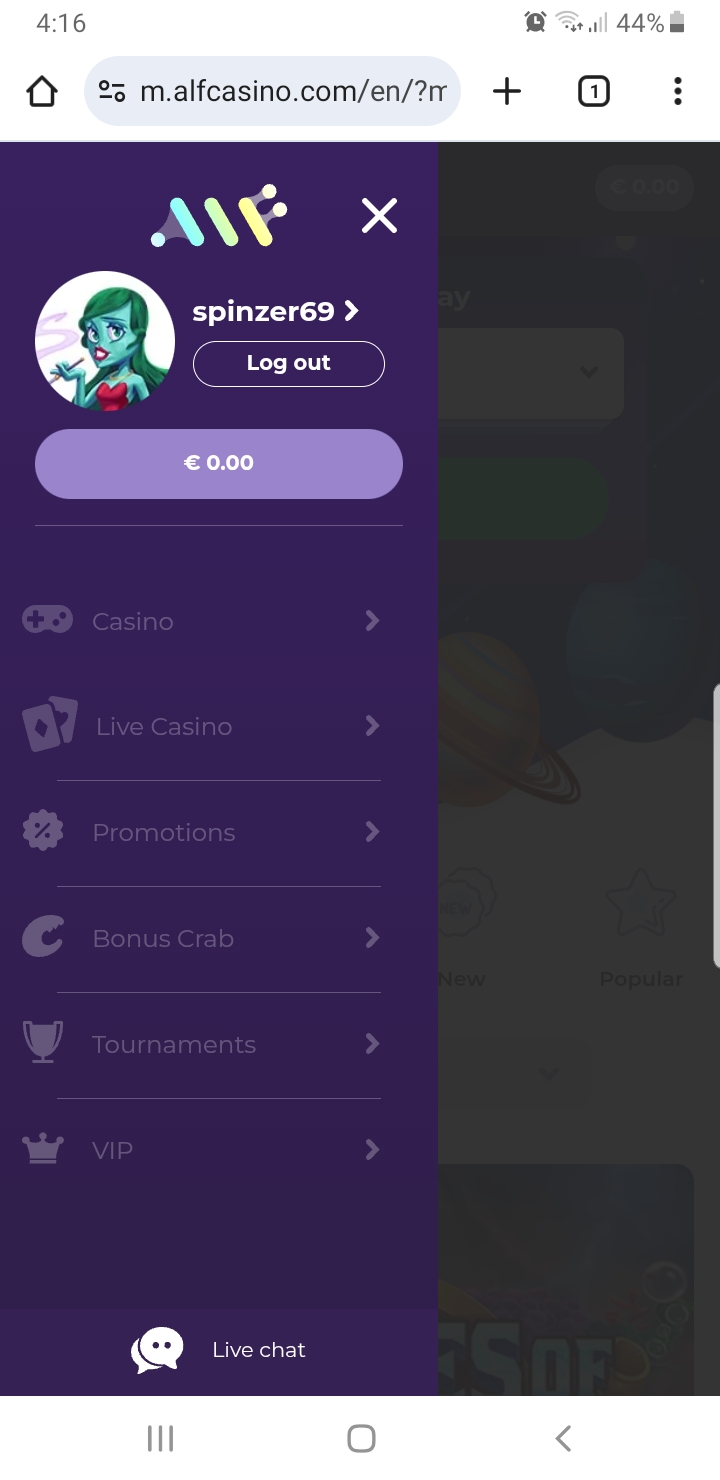720x1480 pixels.
Task: Open the VIP section
Action: [x=200, y=1151]
